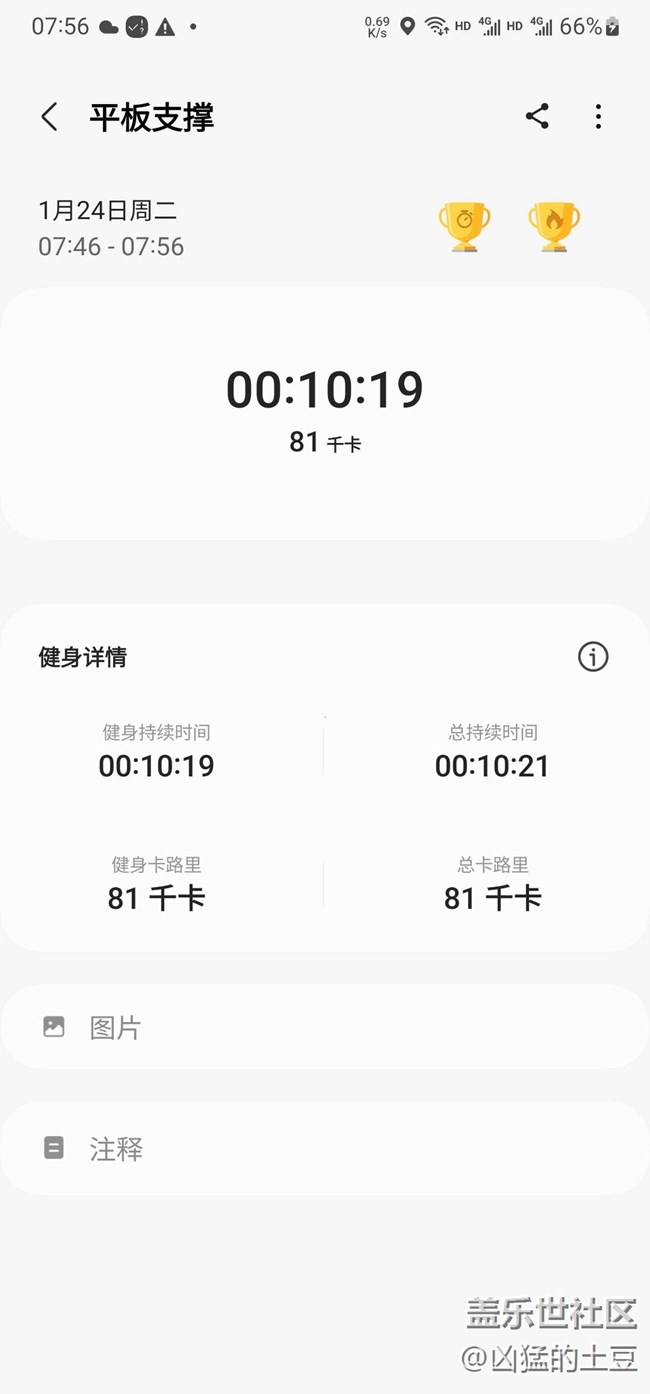Tap the flame trophy badge

tap(554, 227)
